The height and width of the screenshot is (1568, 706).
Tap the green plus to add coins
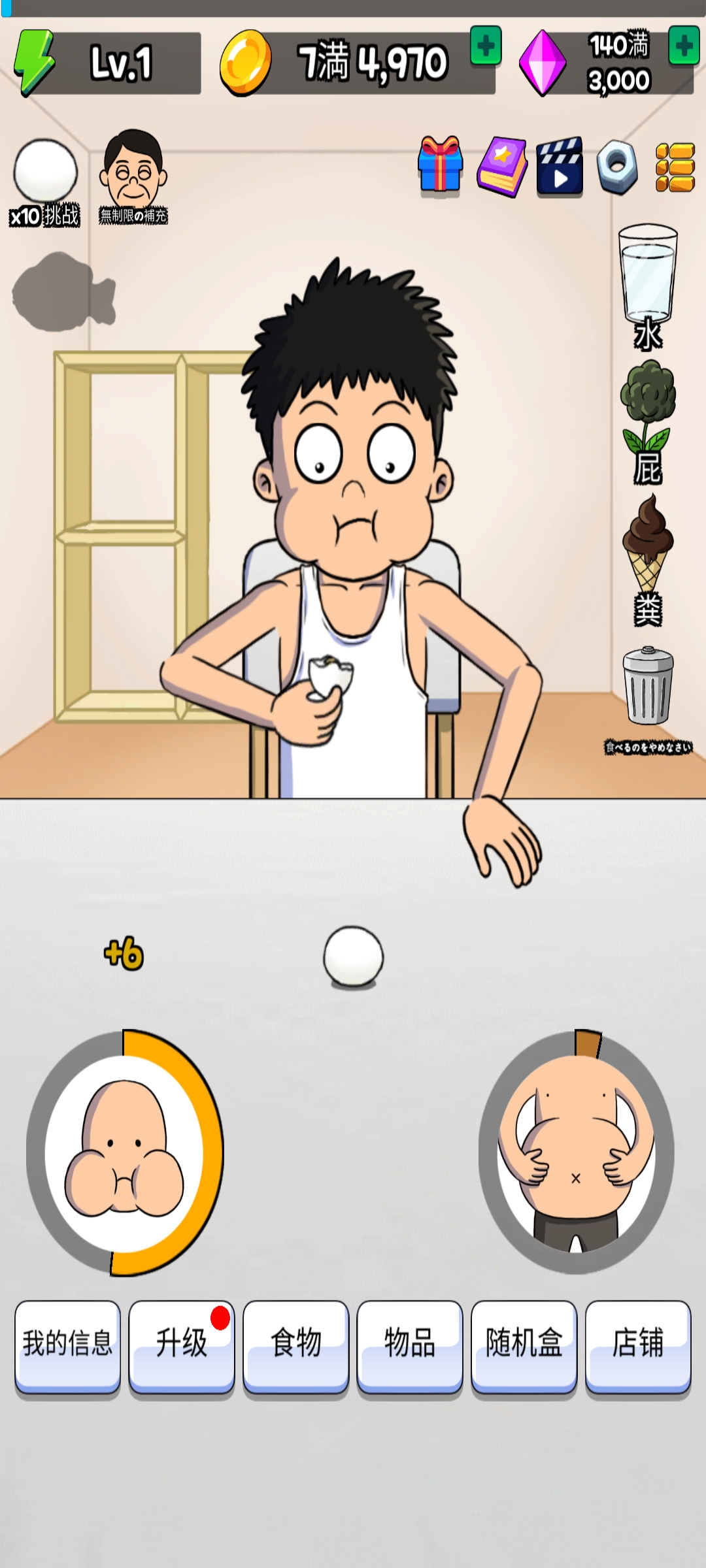(486, 46)
